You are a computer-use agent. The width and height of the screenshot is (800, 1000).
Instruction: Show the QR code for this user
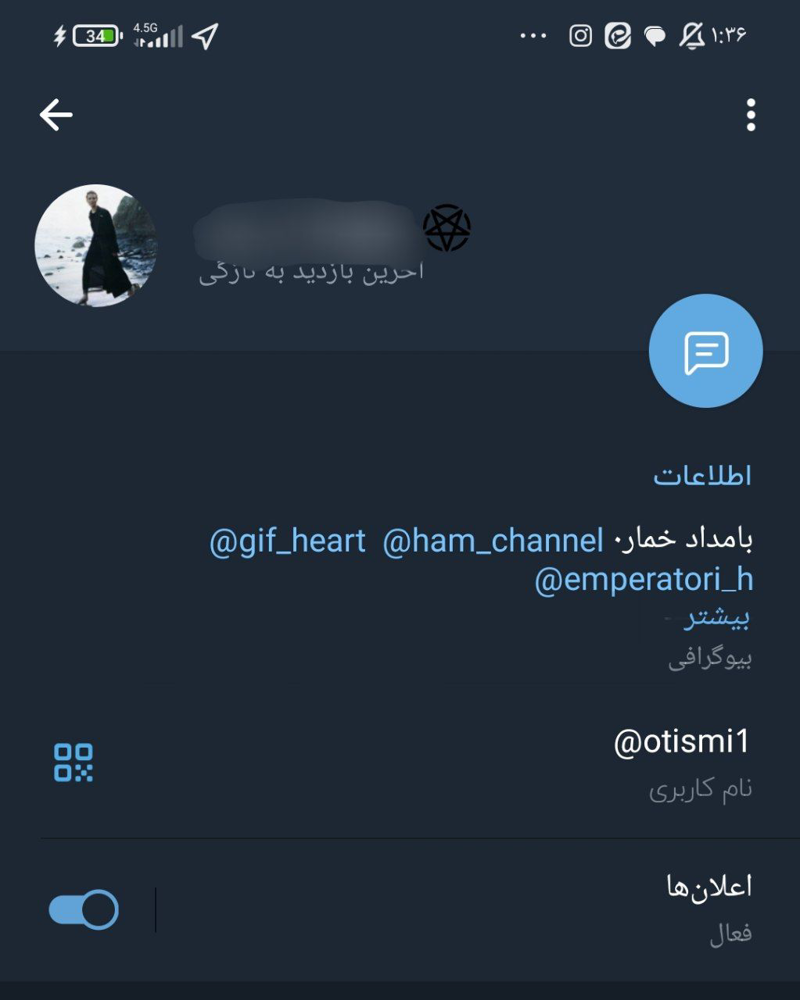click(x=73, y=762)
